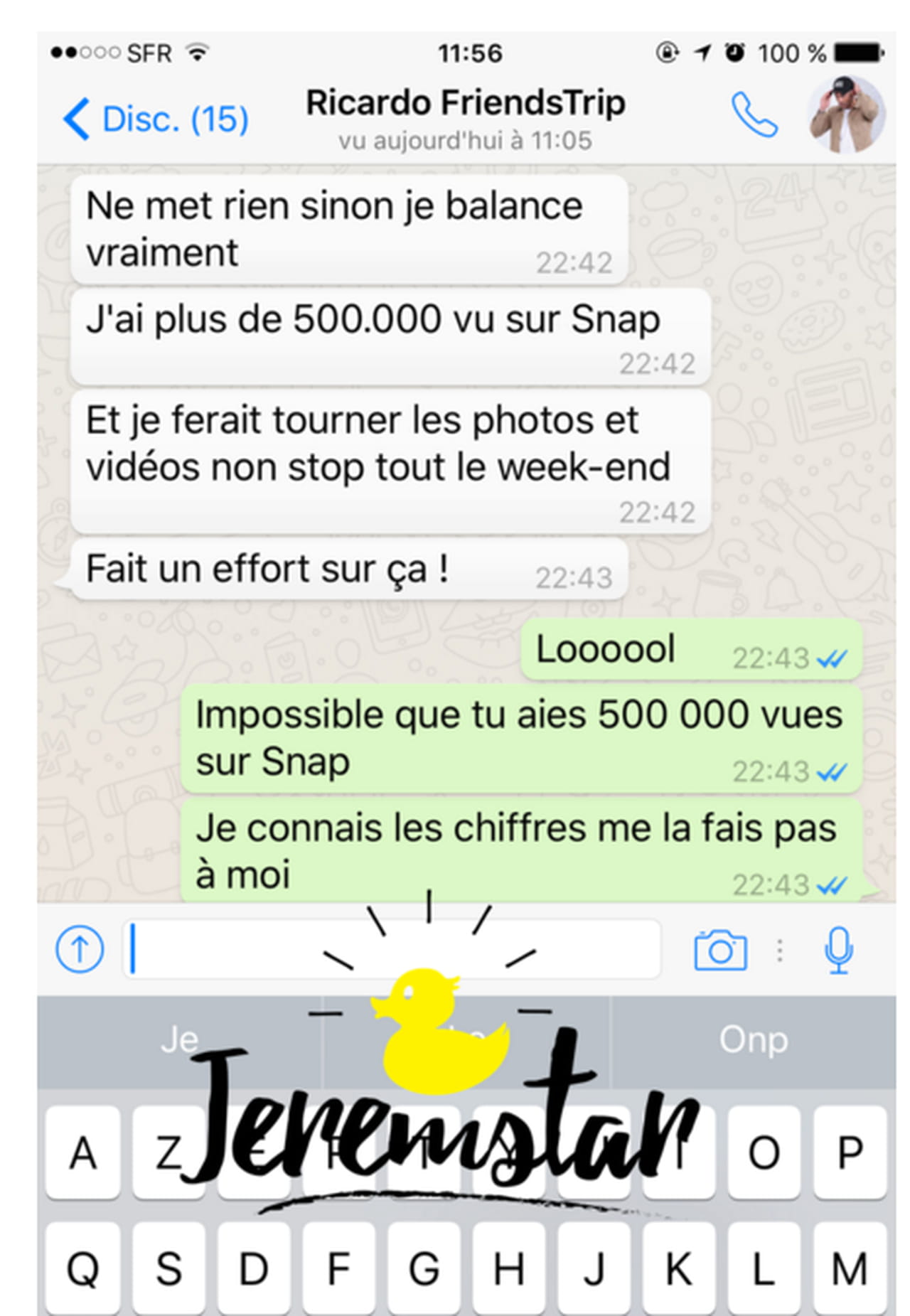Hit the Q key on the keyboard
The image size is (910, 1316).
tap(82, 1269)
